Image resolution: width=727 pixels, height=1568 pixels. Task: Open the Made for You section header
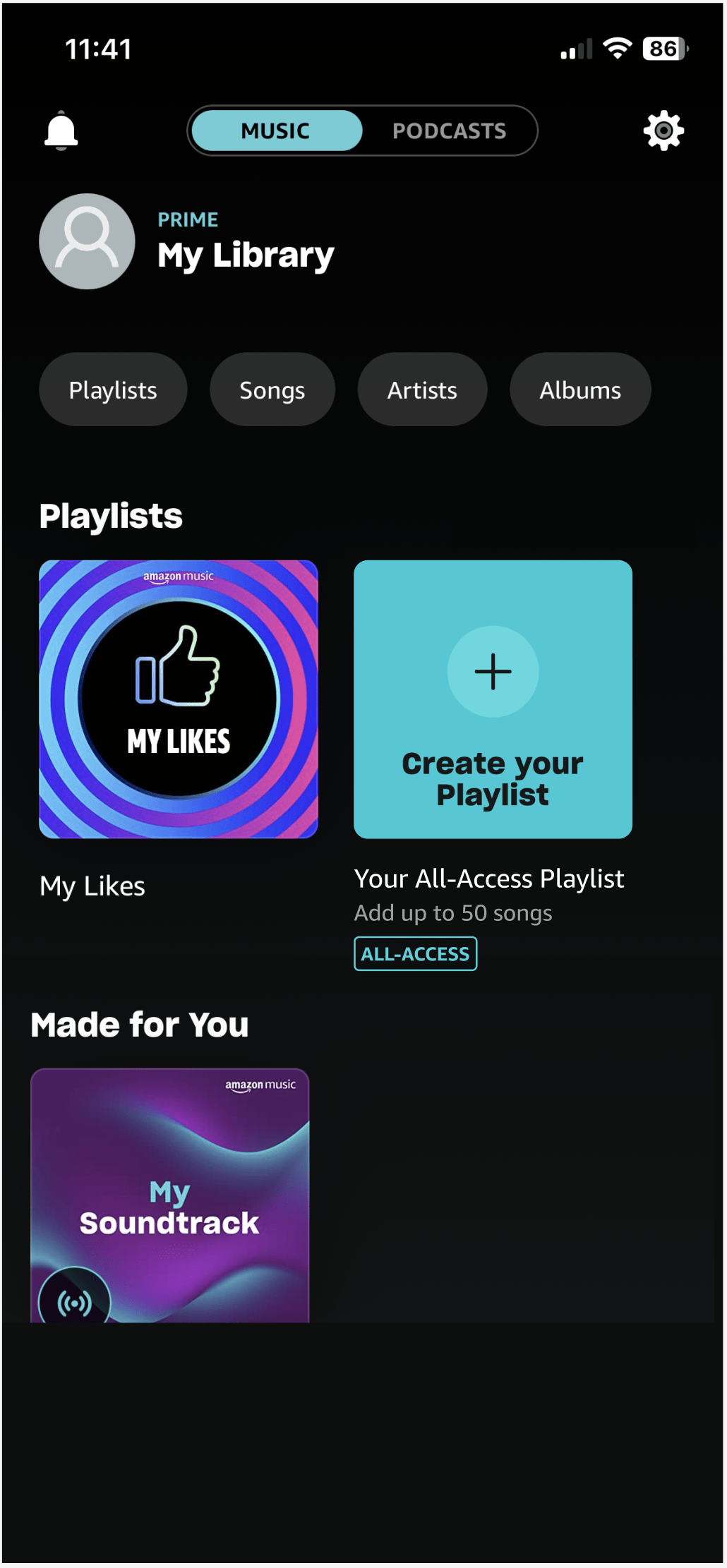140,1024
